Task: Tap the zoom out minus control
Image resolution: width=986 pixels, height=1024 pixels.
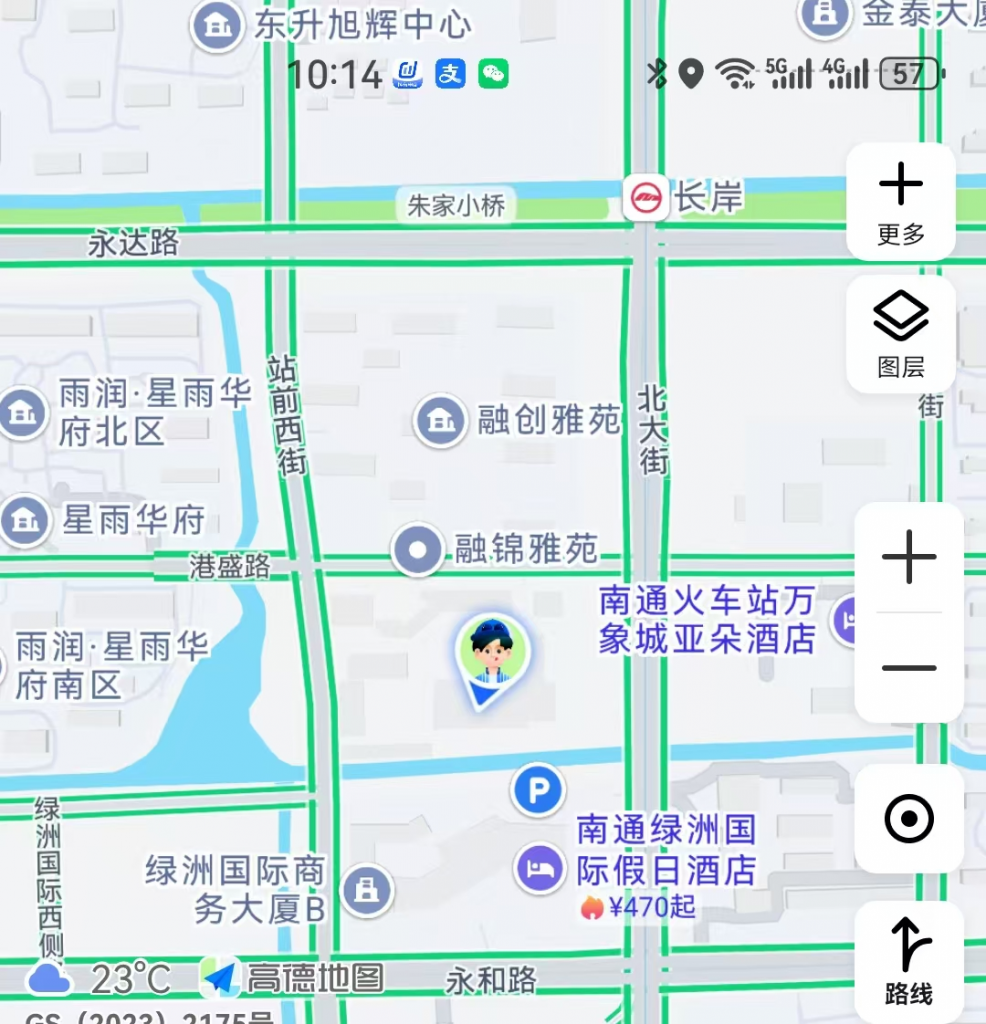Action: [908, 666]
